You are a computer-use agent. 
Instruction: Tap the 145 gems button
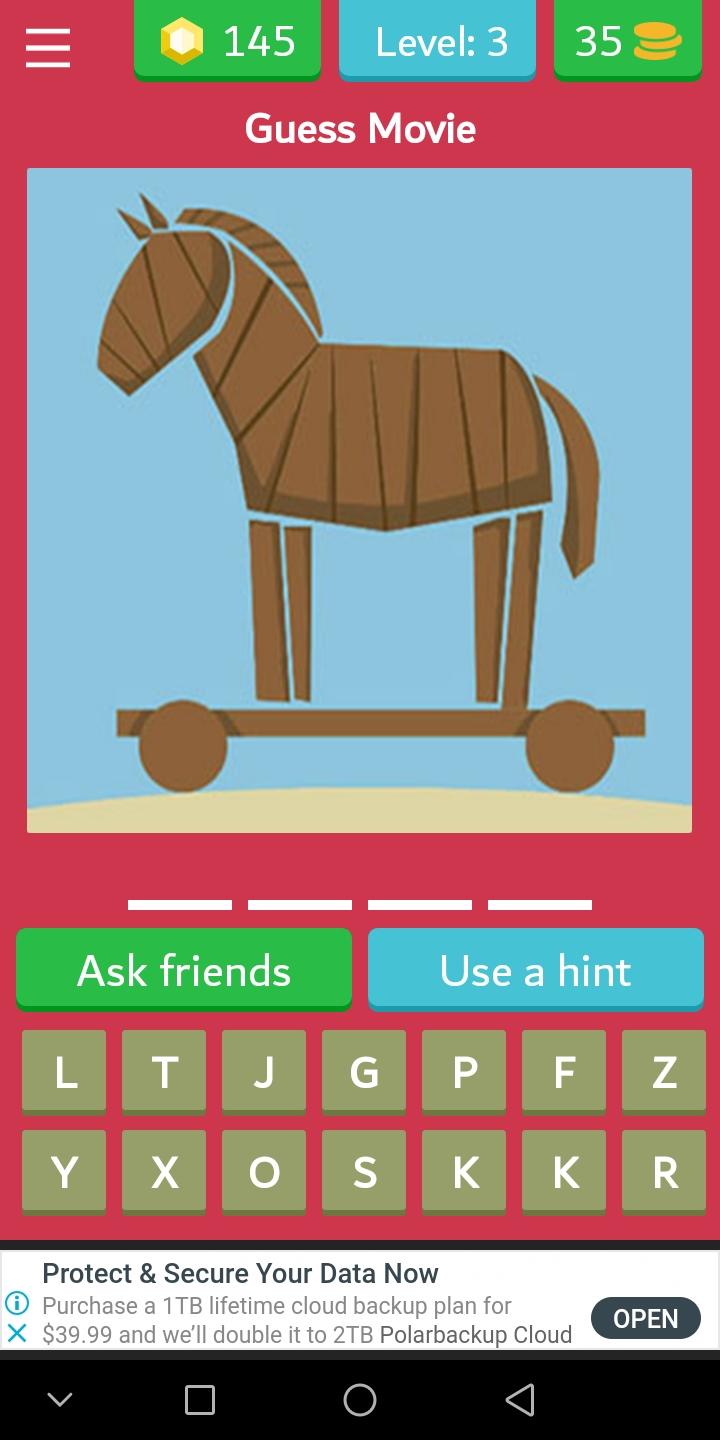tap(227, 41)
